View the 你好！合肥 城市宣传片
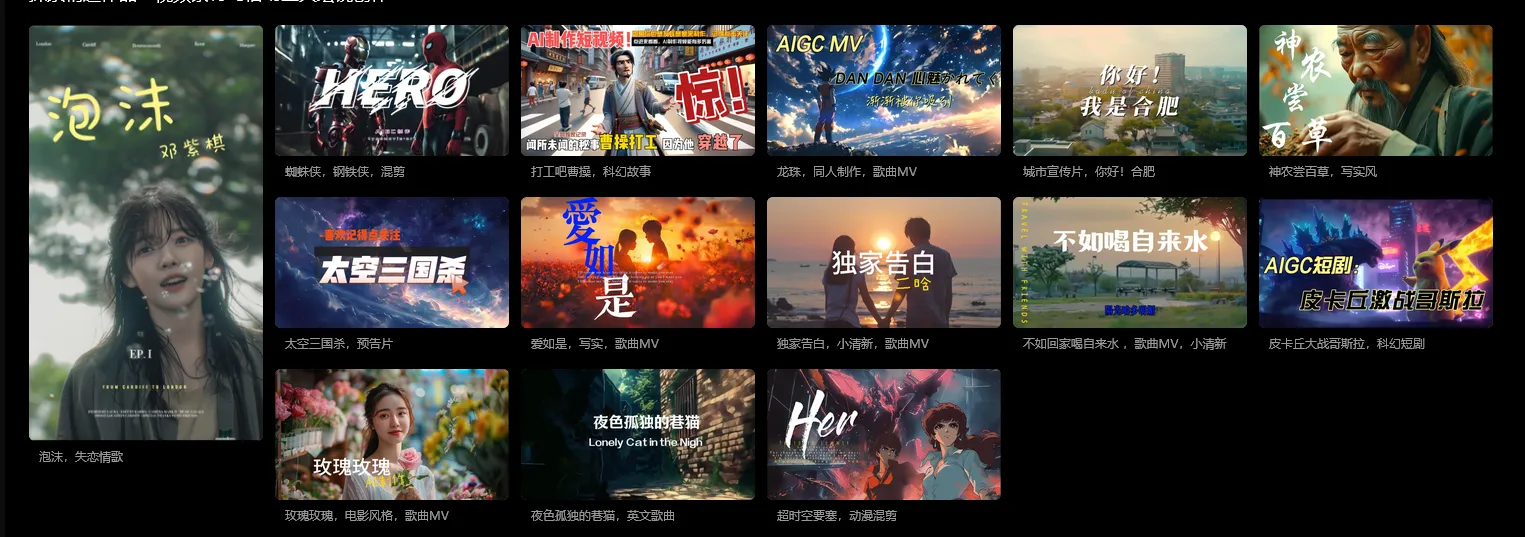This screenshot has height=537, width=1525. 1129,90
